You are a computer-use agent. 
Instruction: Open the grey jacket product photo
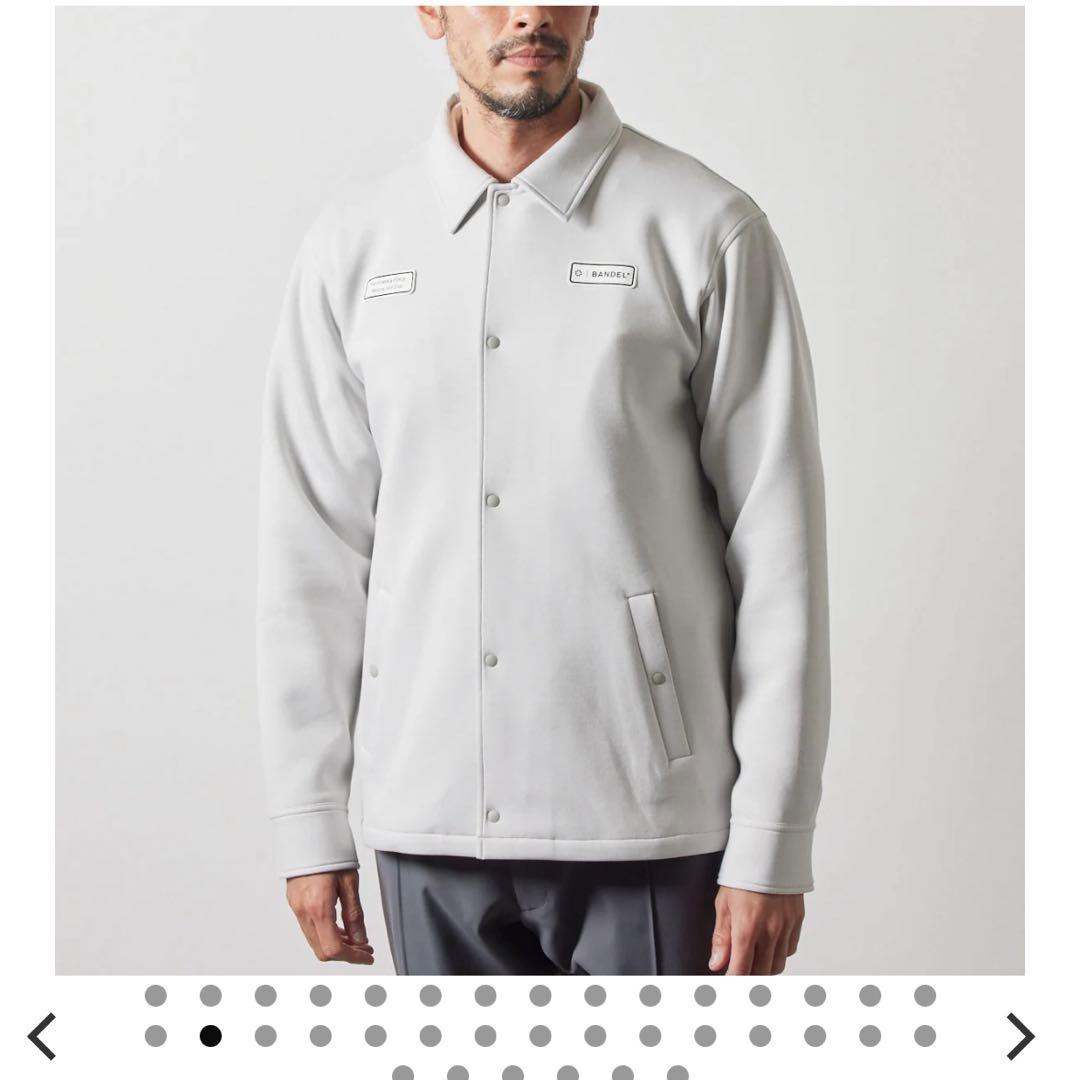(x=540, y=490)
